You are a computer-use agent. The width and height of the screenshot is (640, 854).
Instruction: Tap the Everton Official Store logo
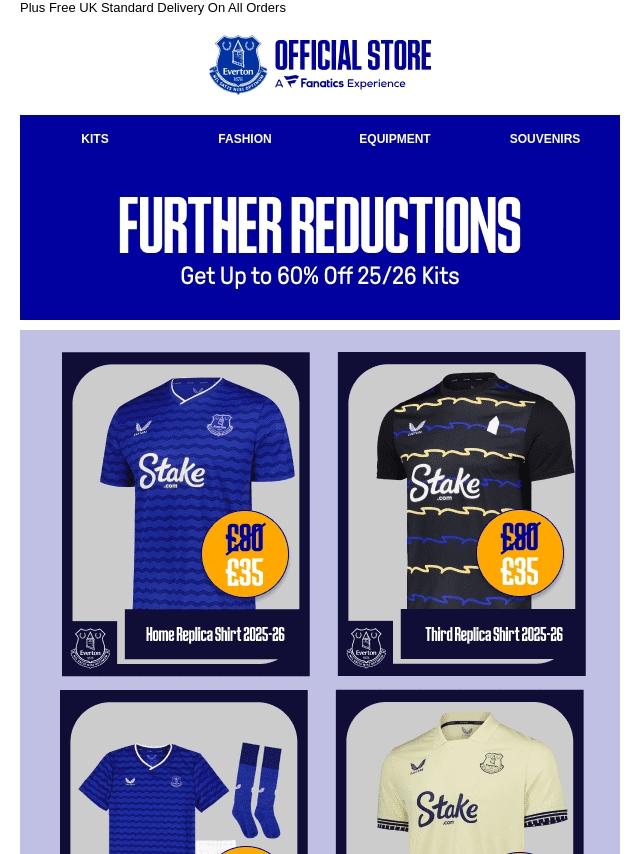[320, 65]
